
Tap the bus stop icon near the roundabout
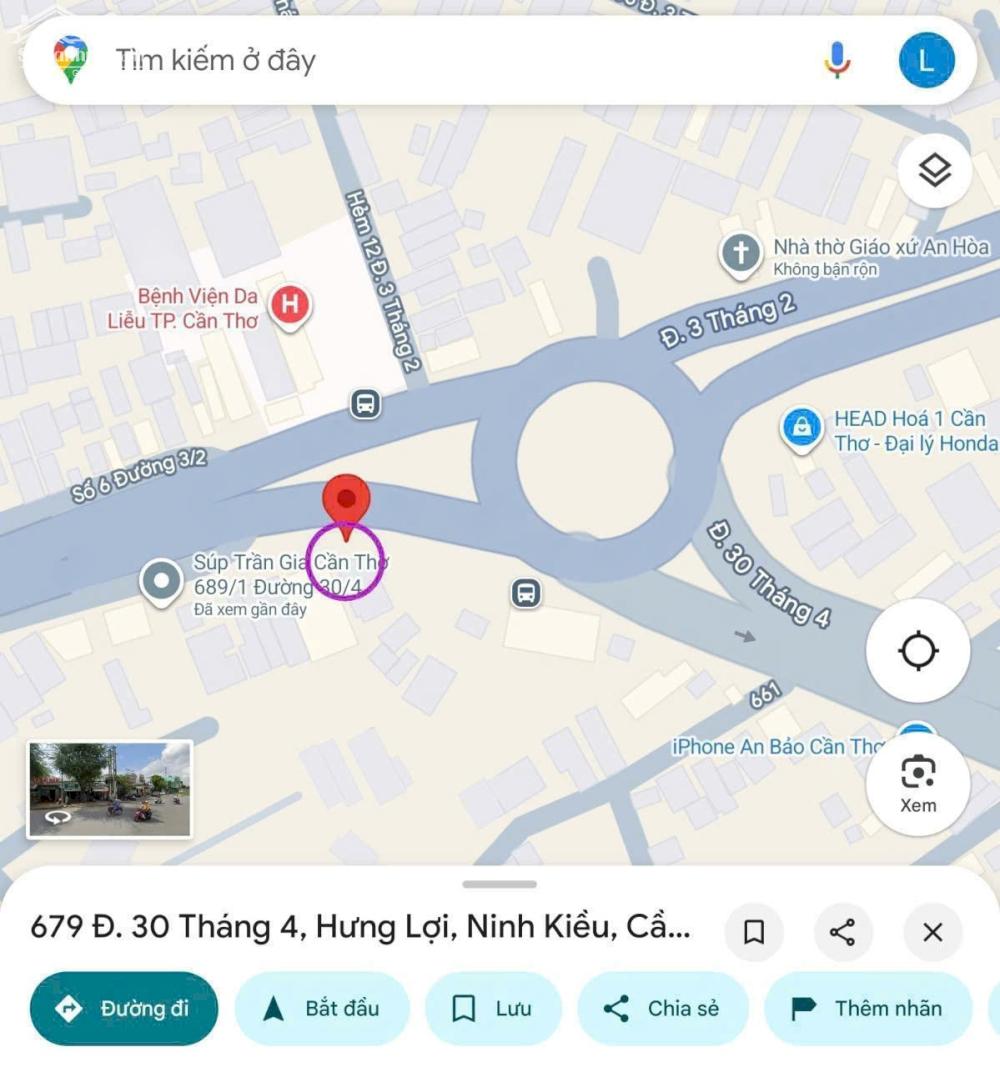525,594
